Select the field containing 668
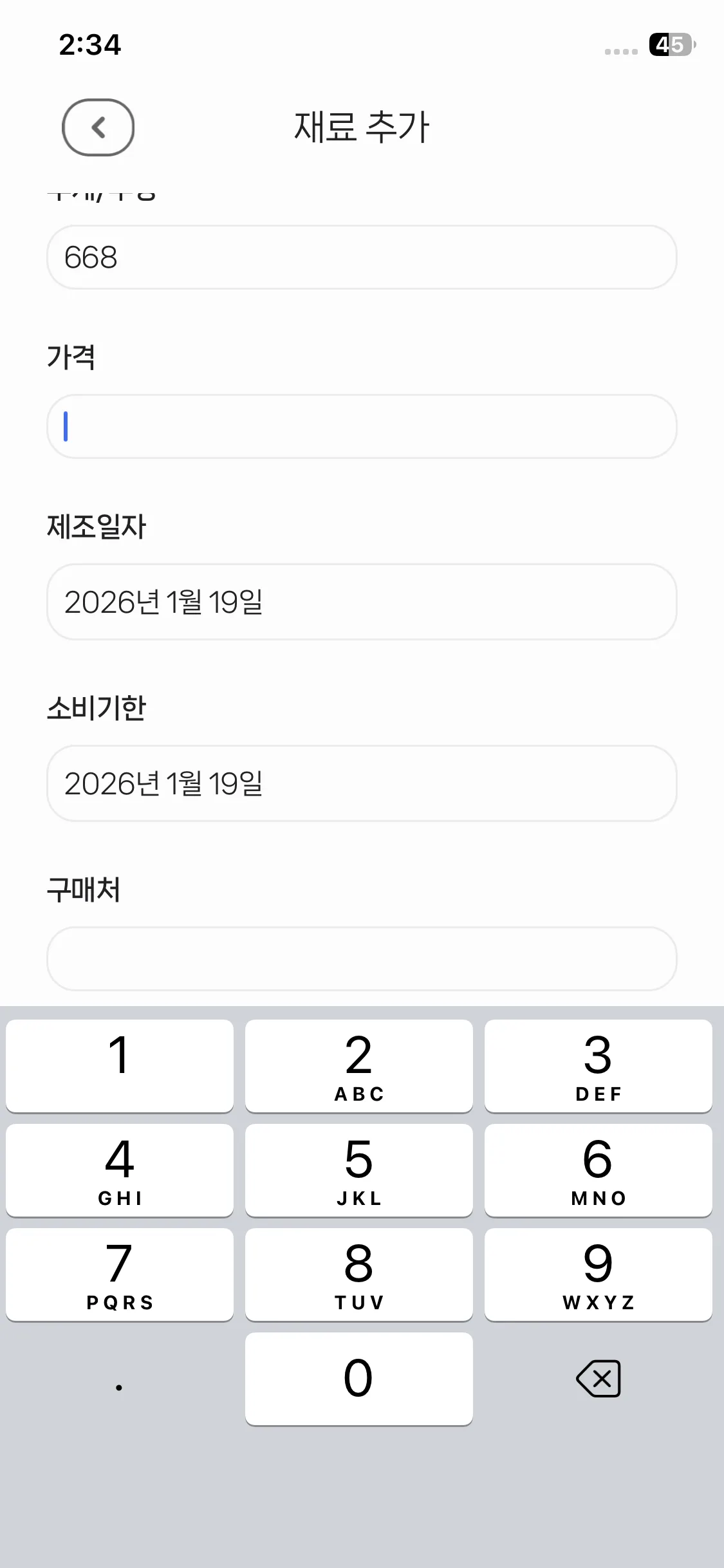Viewport: 724px width, 1568px height. tap(361, 257)
